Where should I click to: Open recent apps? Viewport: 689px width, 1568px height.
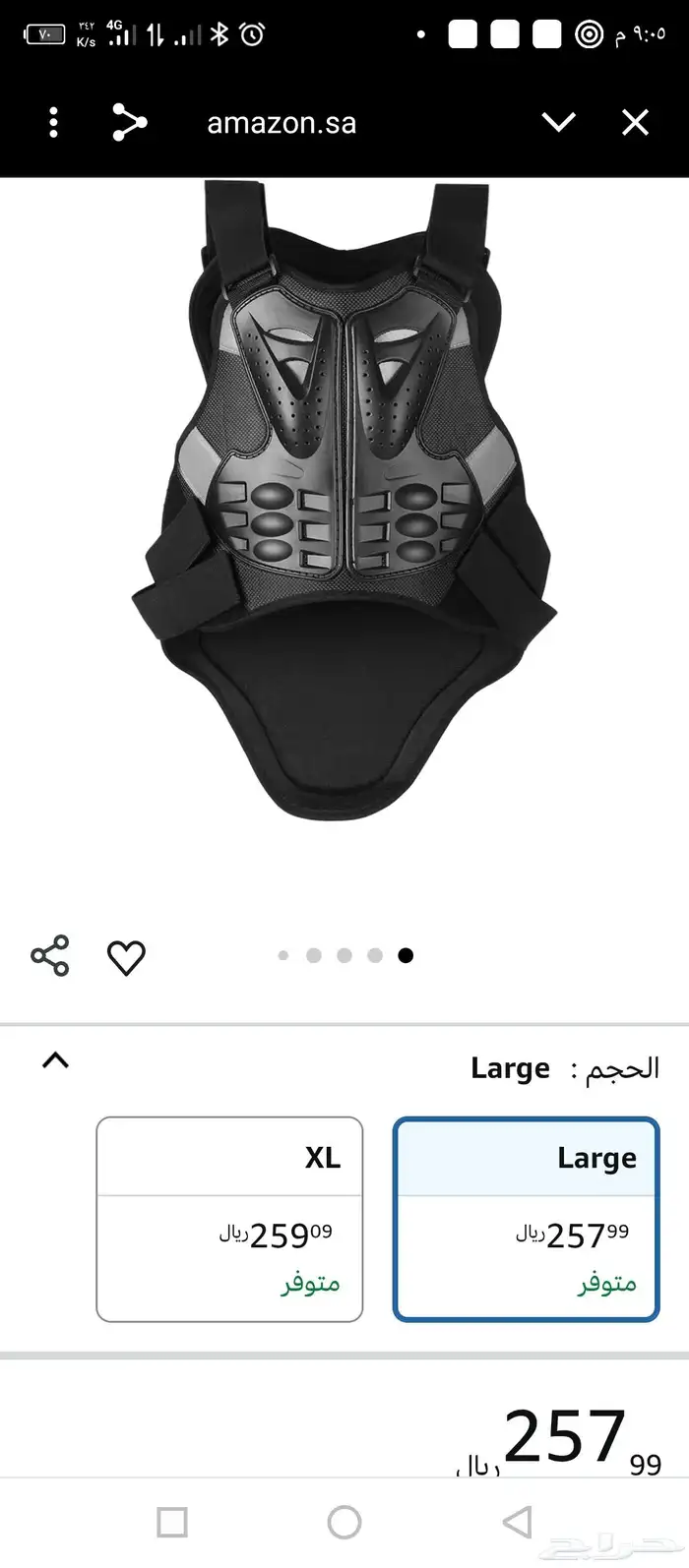172,1522
